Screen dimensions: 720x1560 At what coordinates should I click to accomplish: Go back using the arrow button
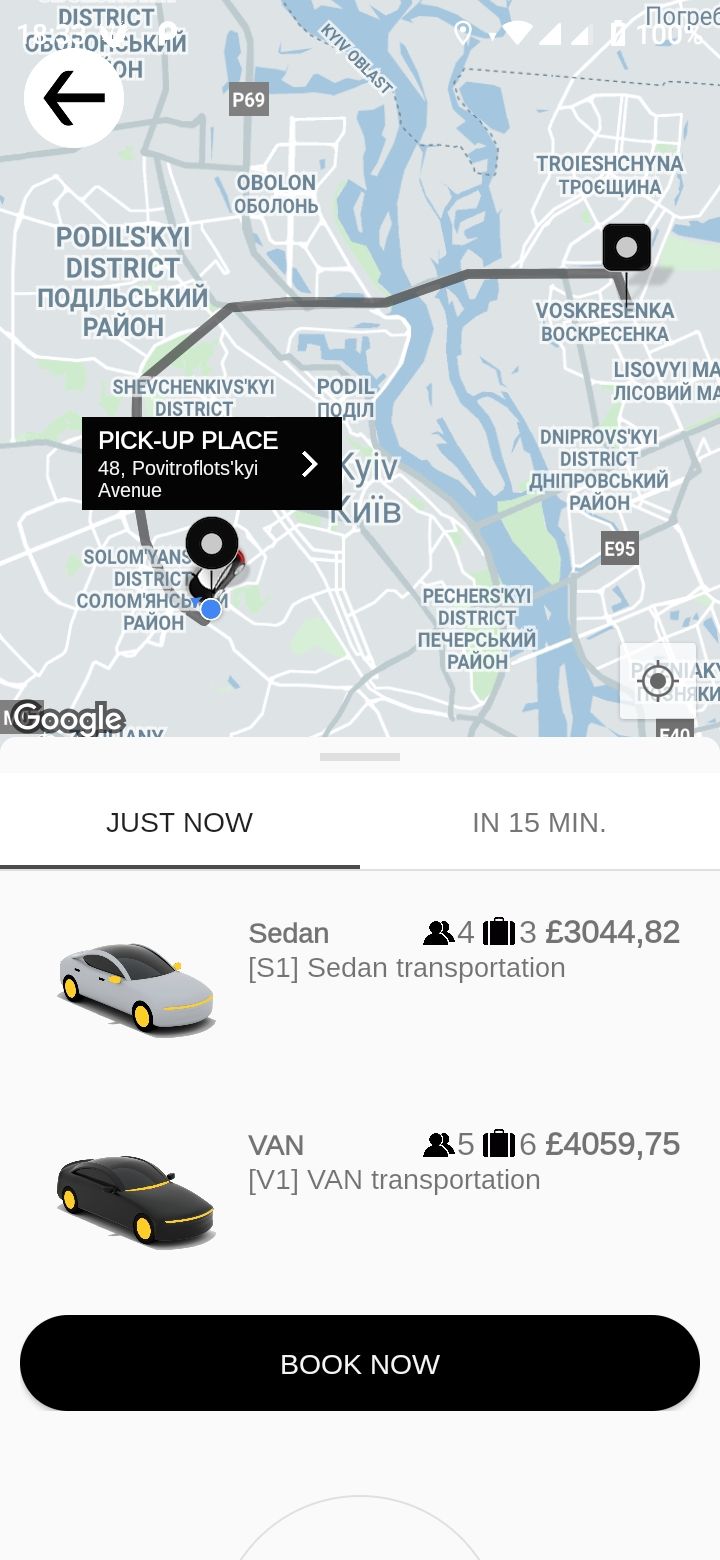[74, 98]
